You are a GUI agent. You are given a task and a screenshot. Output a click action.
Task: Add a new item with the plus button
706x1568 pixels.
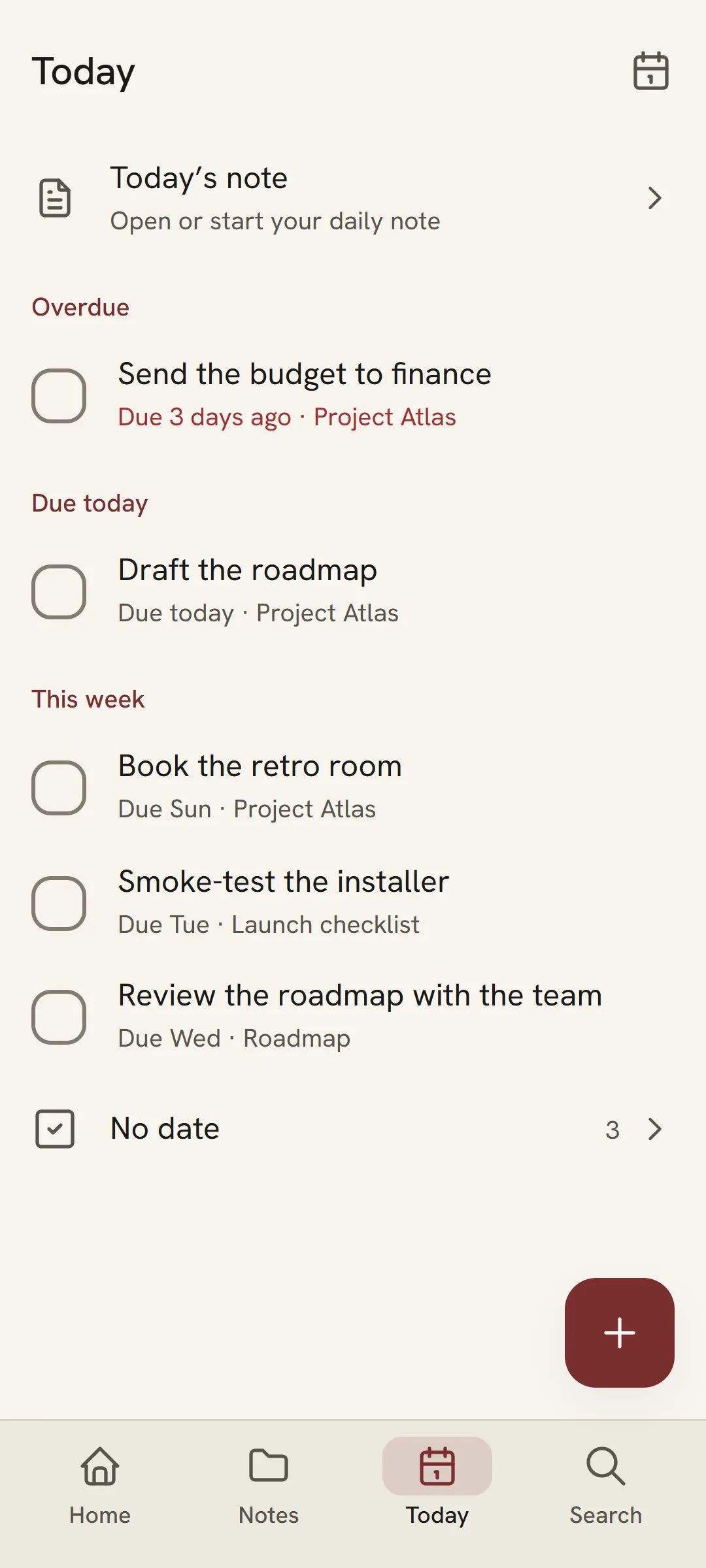619,1333
